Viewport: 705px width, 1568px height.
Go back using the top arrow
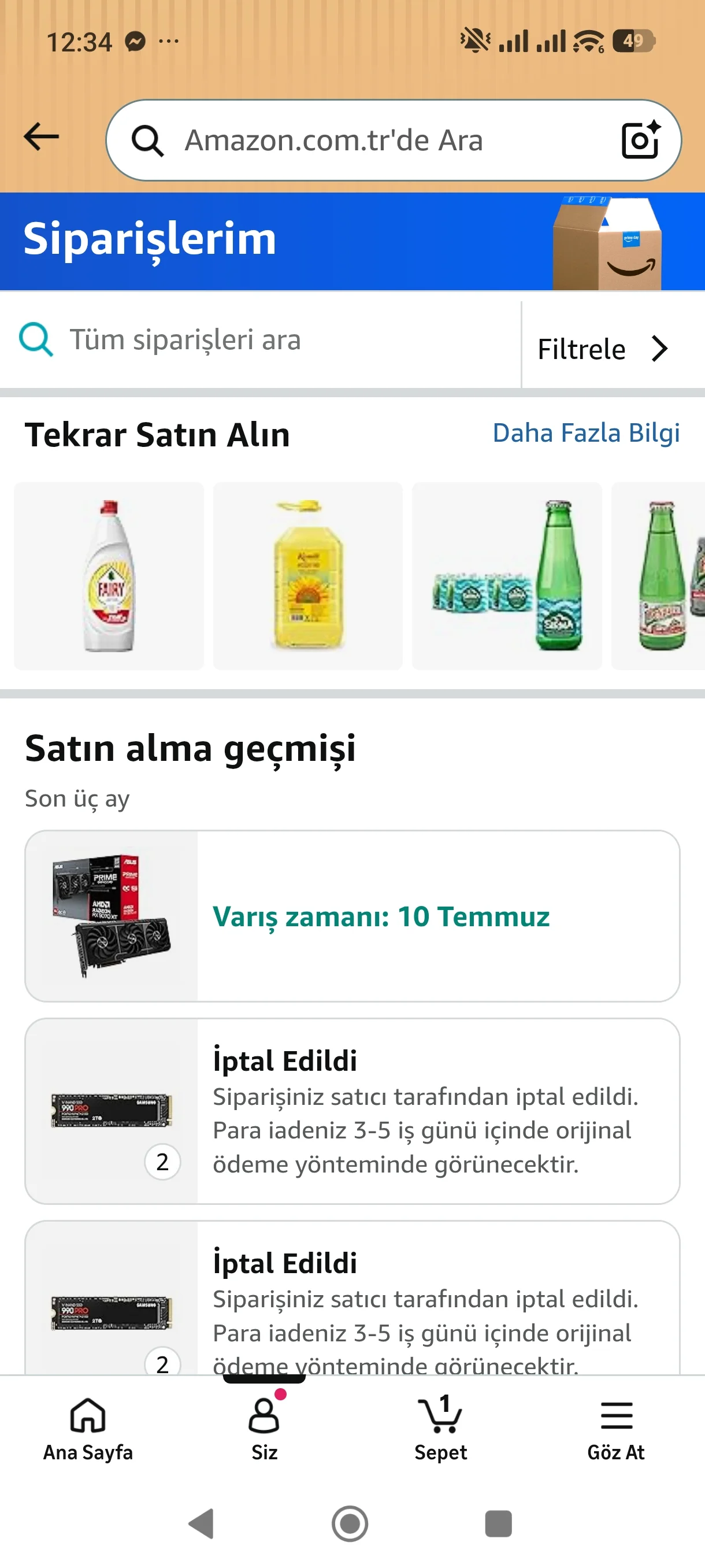click(42, 136)
